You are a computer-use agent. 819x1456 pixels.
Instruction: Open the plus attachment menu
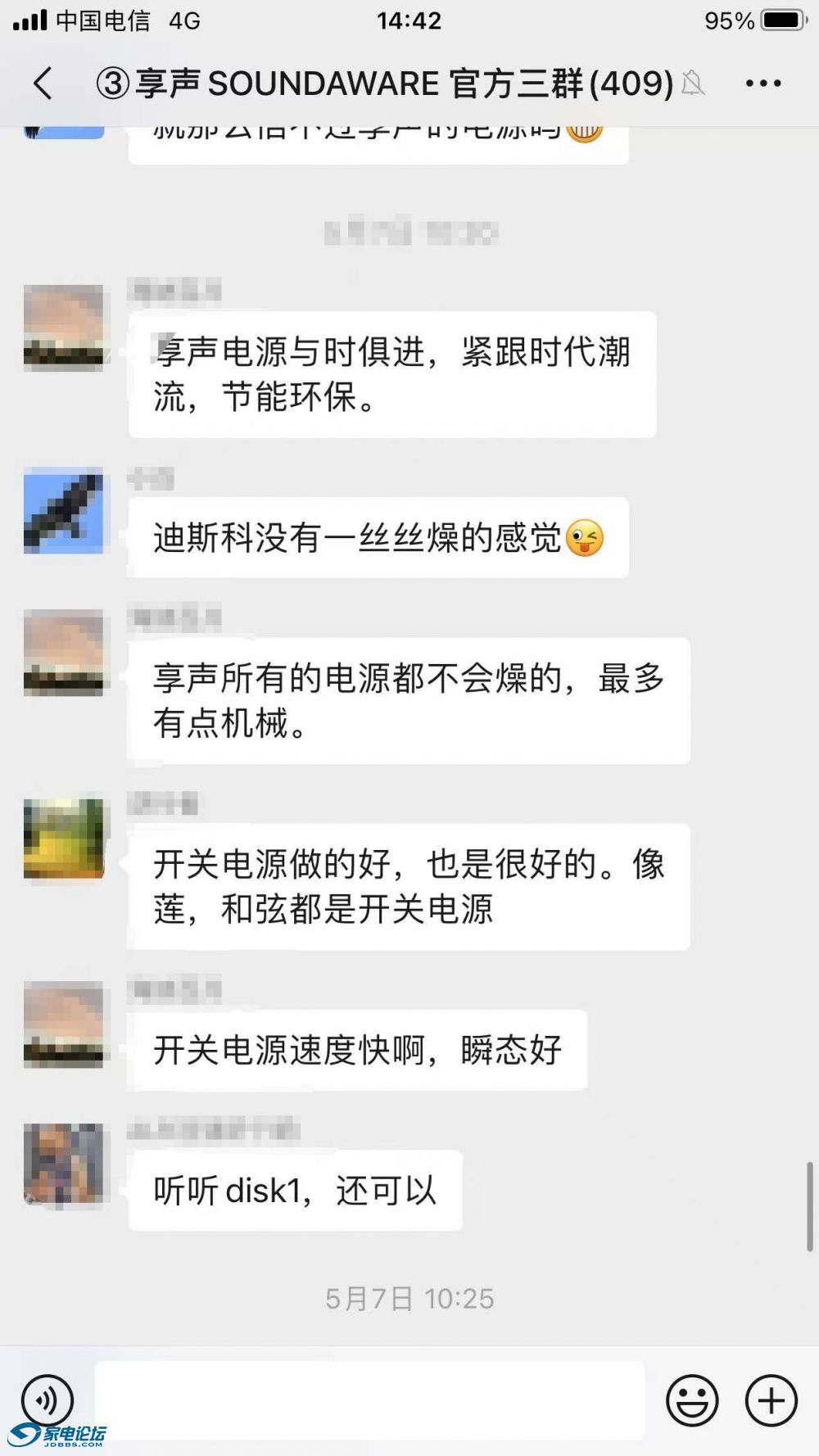[x=771, y=1400]
